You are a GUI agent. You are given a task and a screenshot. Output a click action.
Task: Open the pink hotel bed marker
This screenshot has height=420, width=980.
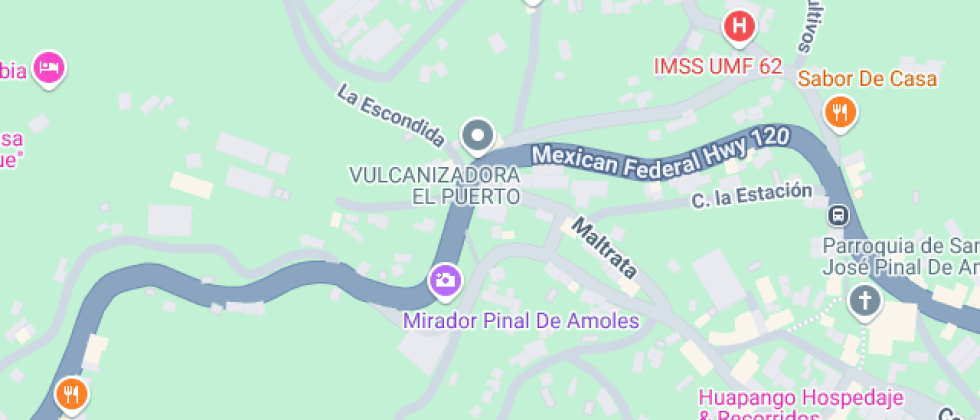(49, 68)
